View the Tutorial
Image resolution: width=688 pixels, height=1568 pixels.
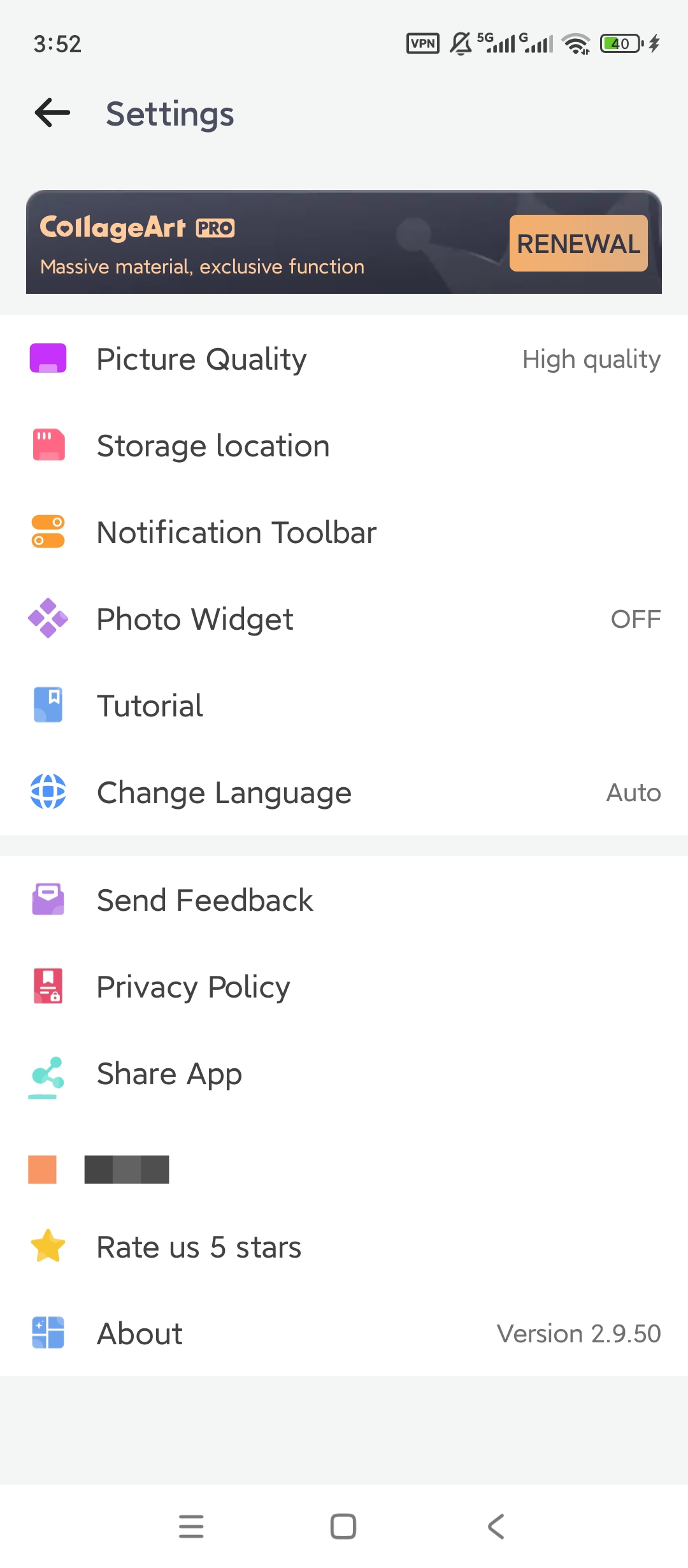[344, 706]
